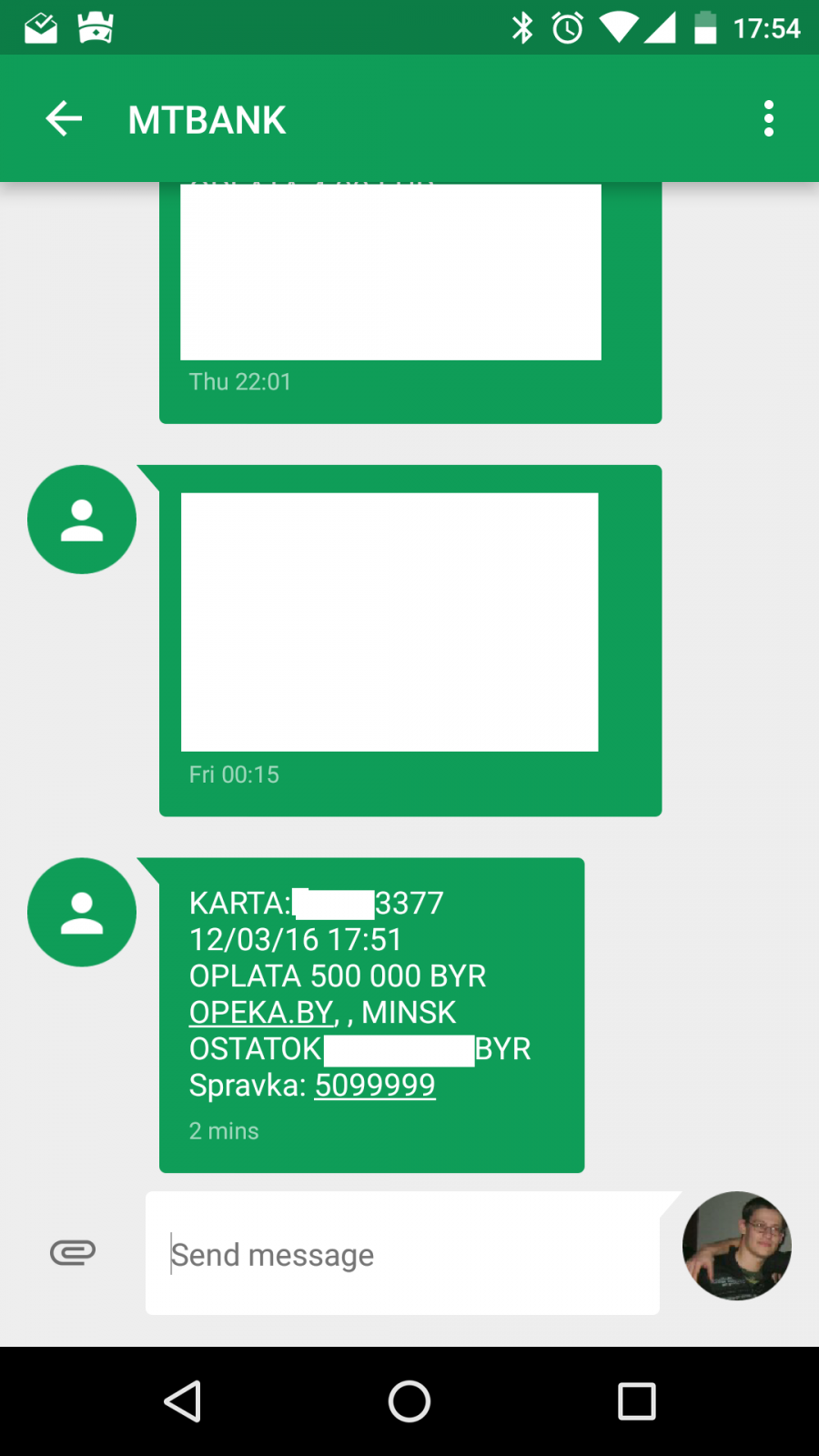Open the contact avatar beside the KARTA message
The width and height of the screenshot is (819, 1456).
pyautogui.click(x=82, y=912)
